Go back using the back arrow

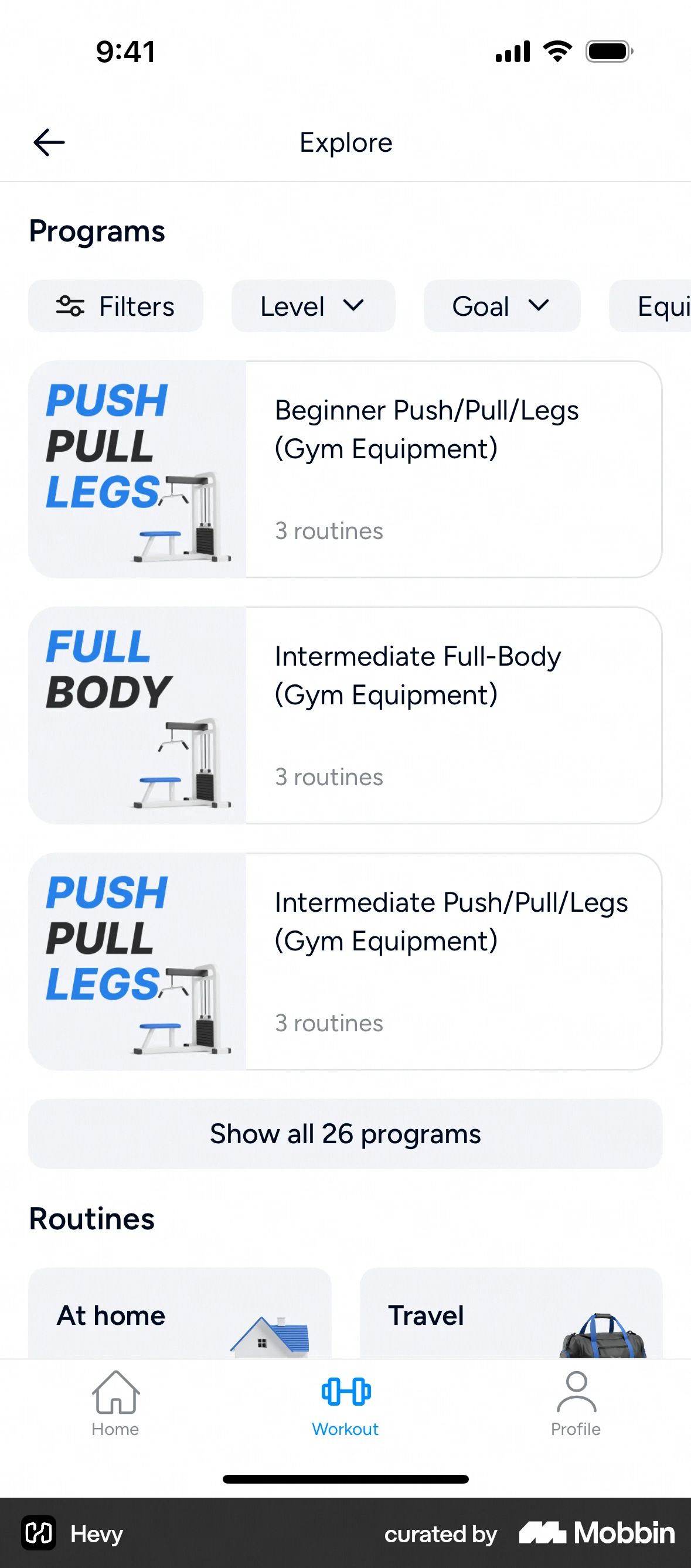[x=49, y=142]
